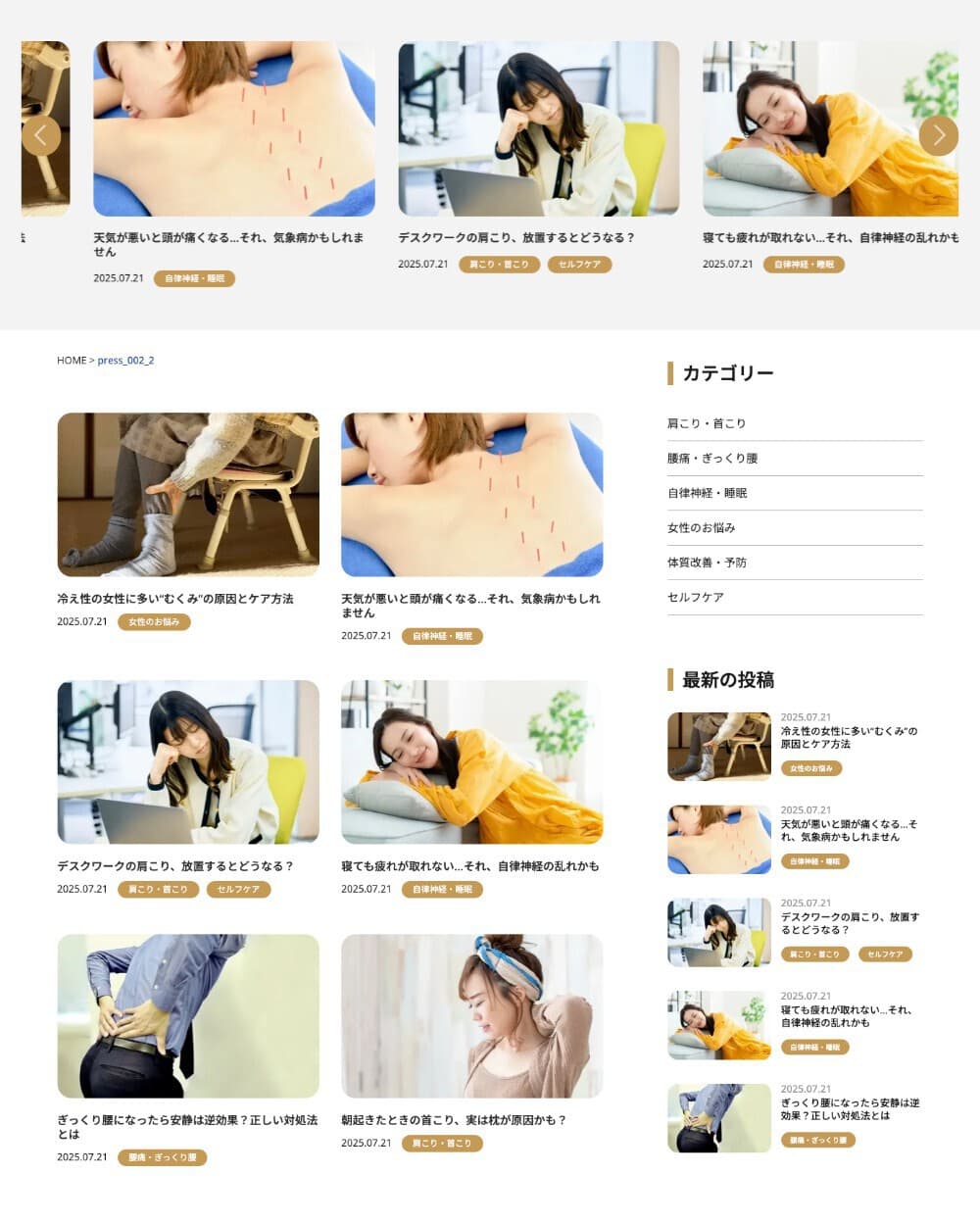This screenshot has width=980, height=1223.
Task: Tap the 女性のお悩み tag under the grid むくみ article
Action: tap(154, 622)
